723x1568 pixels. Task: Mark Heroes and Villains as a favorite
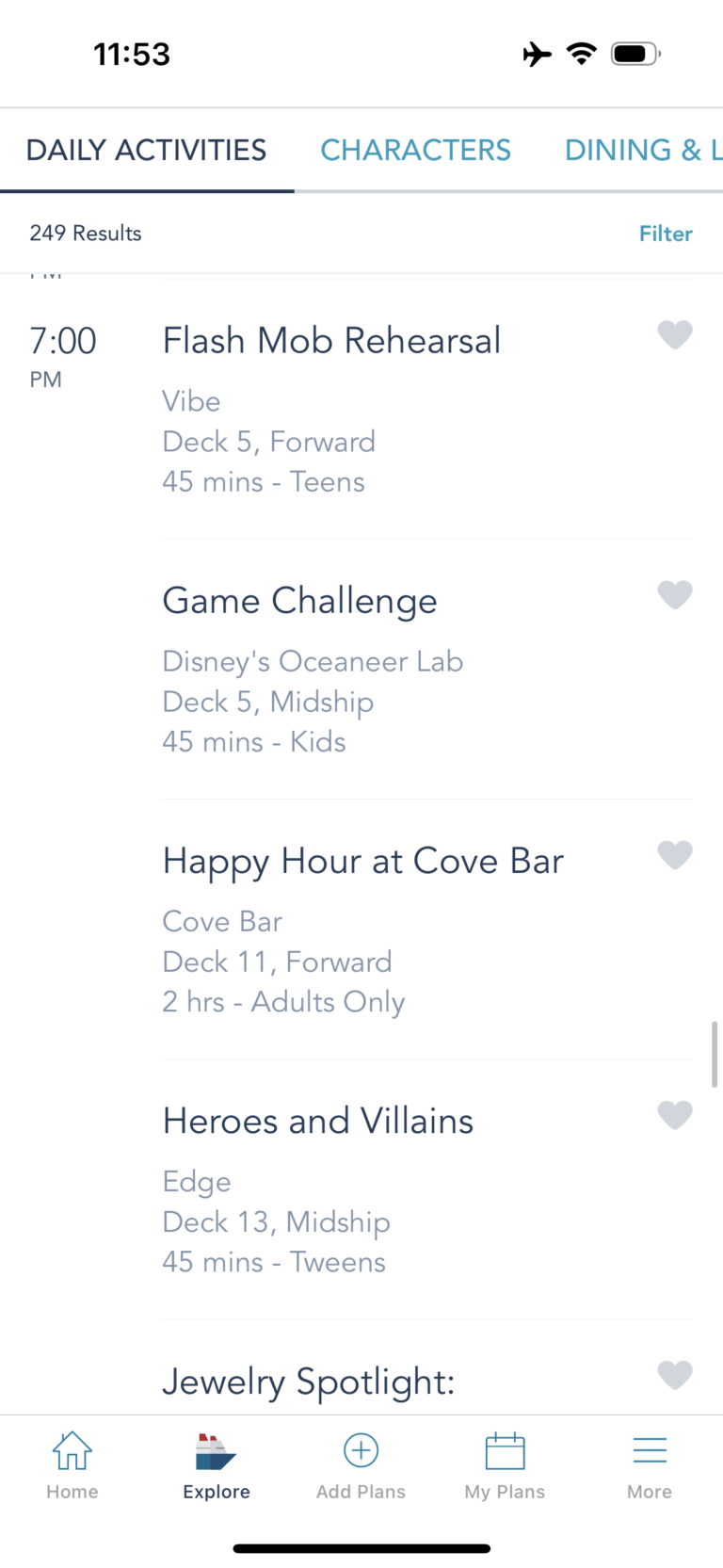pyautogui.click(x=675, y=1115)
